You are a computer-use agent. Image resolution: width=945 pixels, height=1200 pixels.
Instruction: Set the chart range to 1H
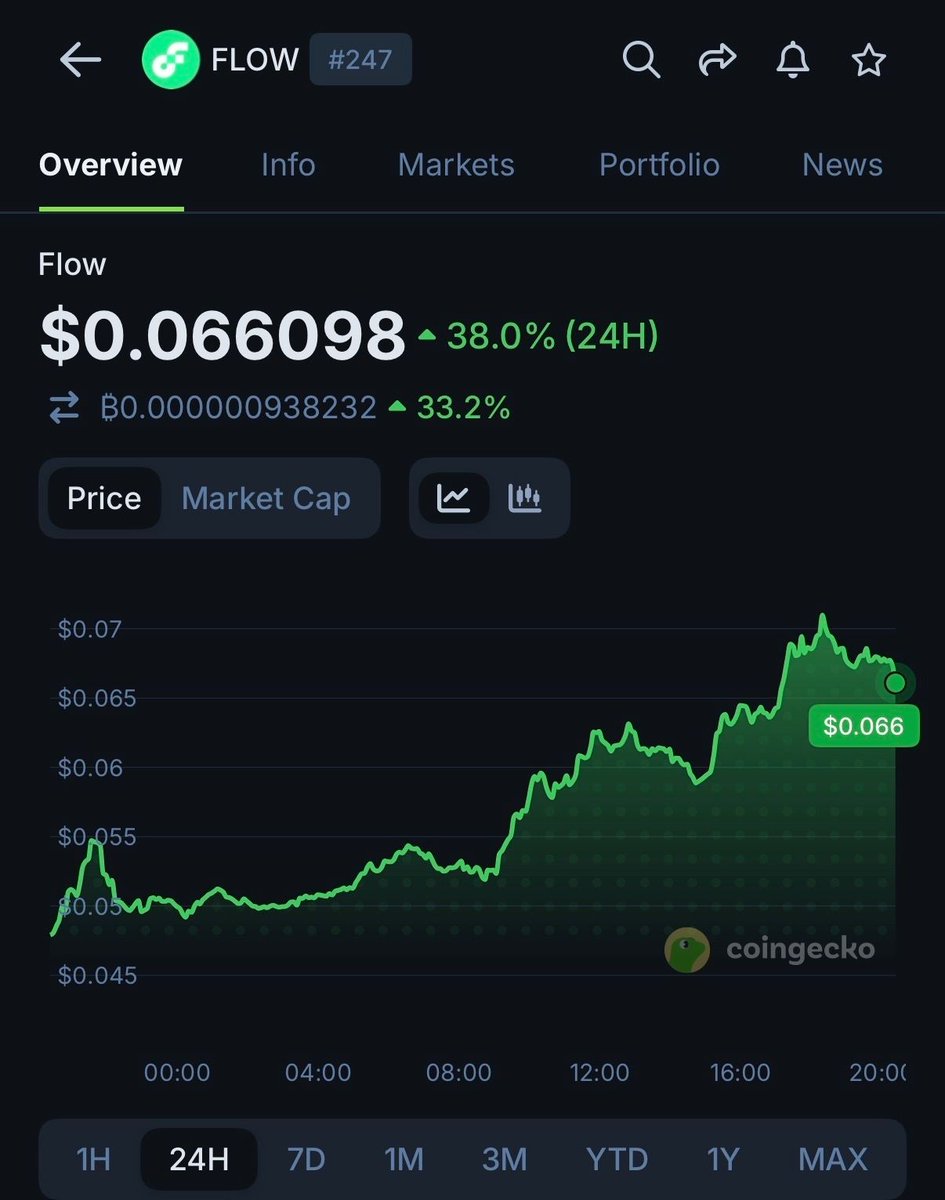pyautogui.click(x=93, y=1159)
